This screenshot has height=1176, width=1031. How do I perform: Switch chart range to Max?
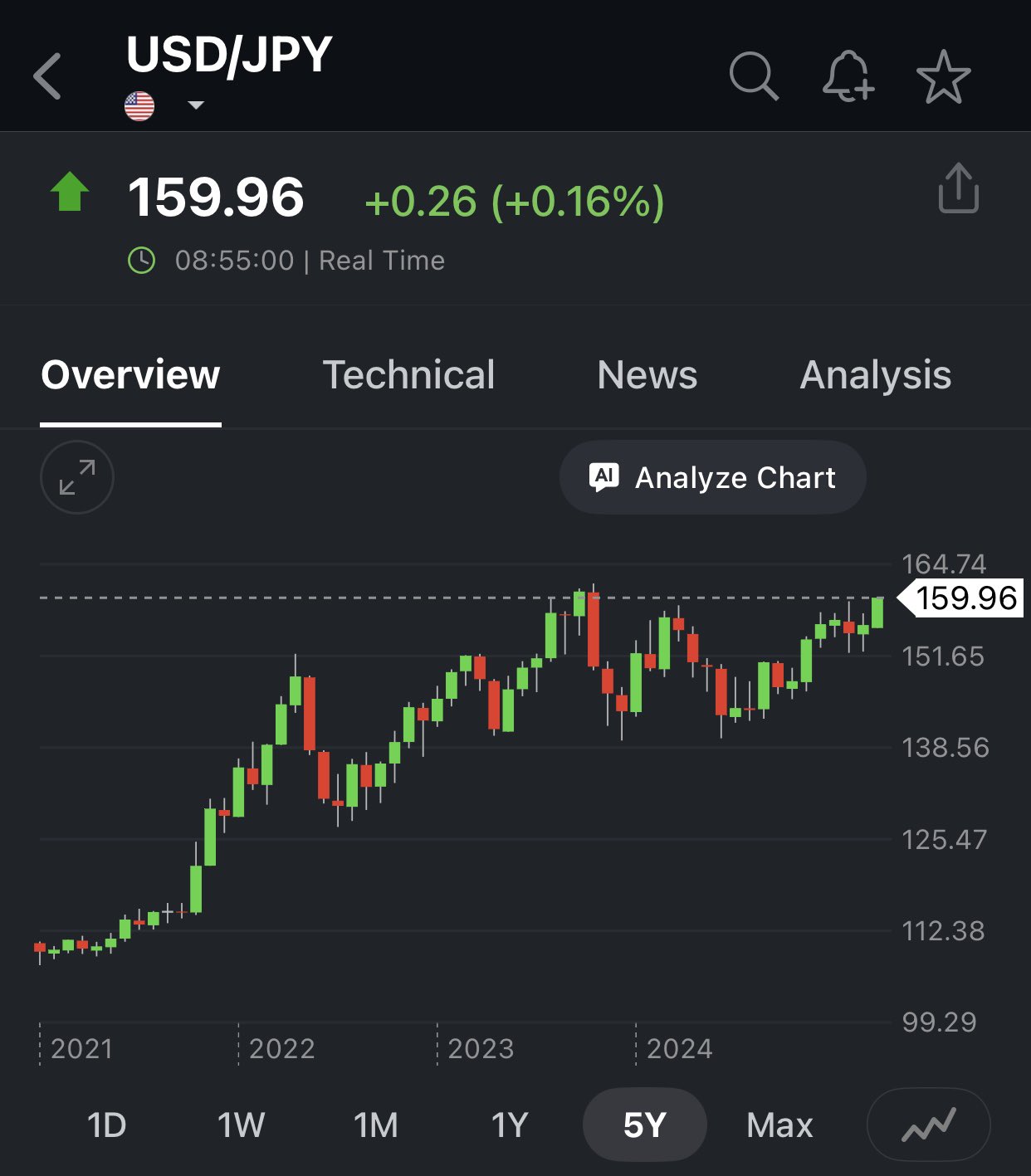779,1125
